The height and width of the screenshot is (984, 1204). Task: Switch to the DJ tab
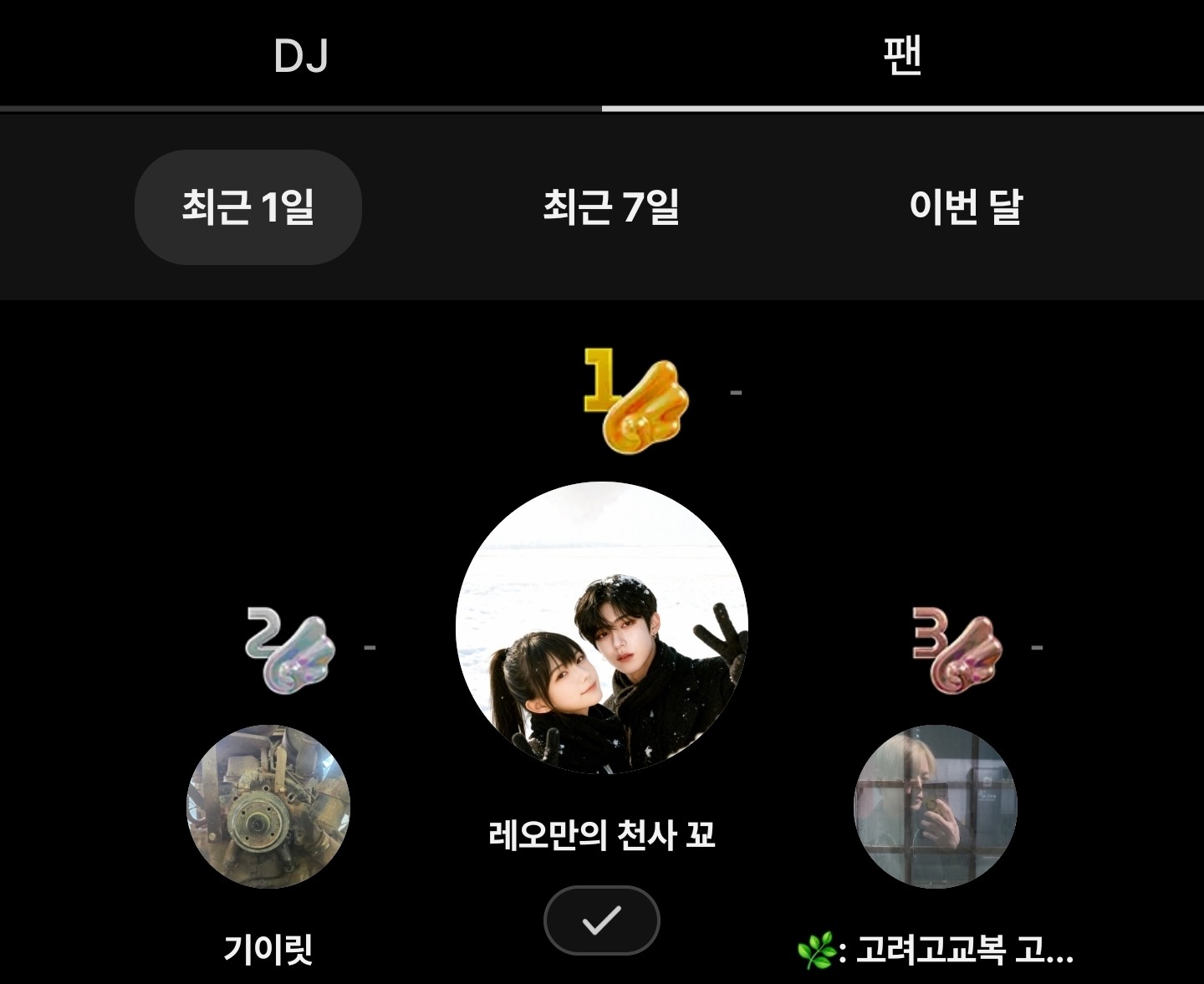pos(300,56)
